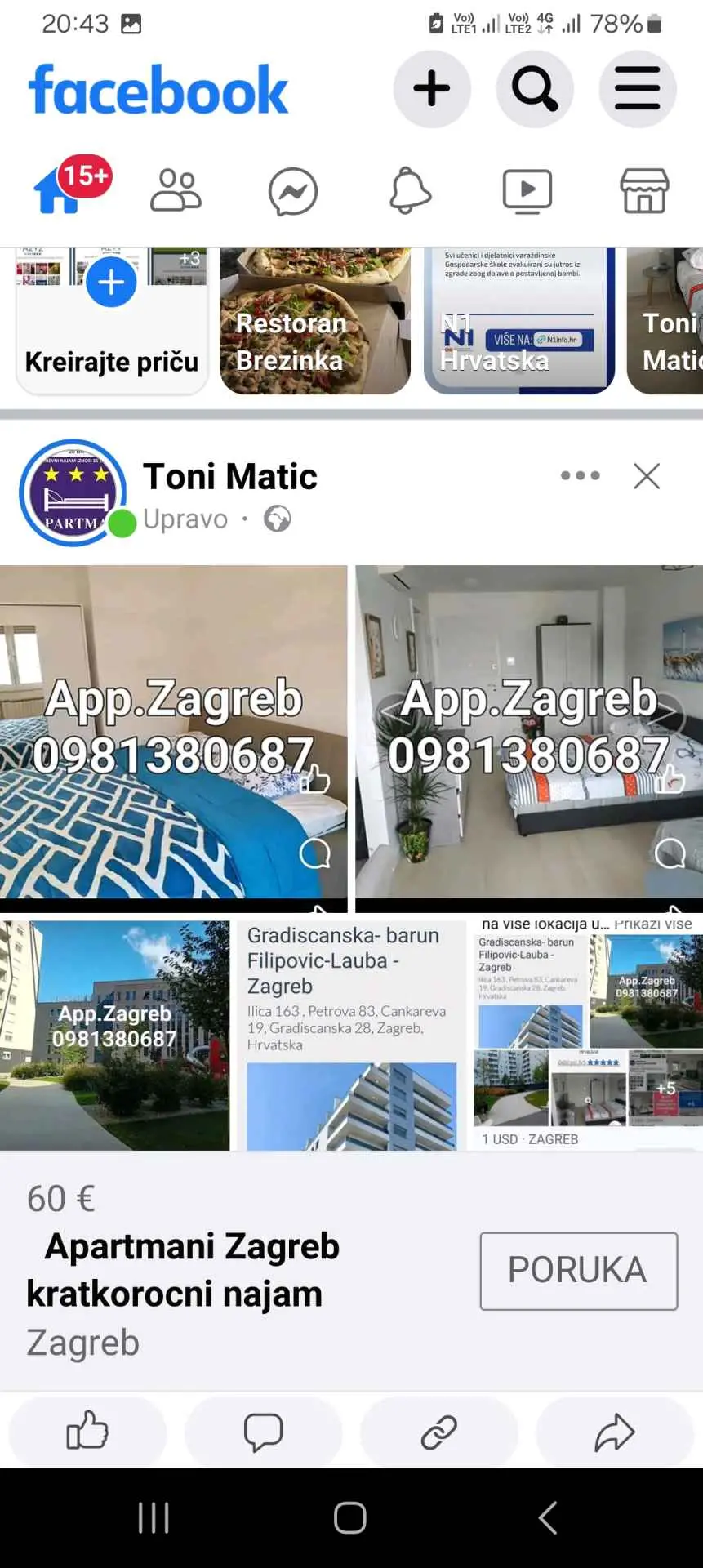Create a new story (Kreirajte priču)
Image resolution: width=703 pixels, height=1568 pixels.
[x=112, y=321]
